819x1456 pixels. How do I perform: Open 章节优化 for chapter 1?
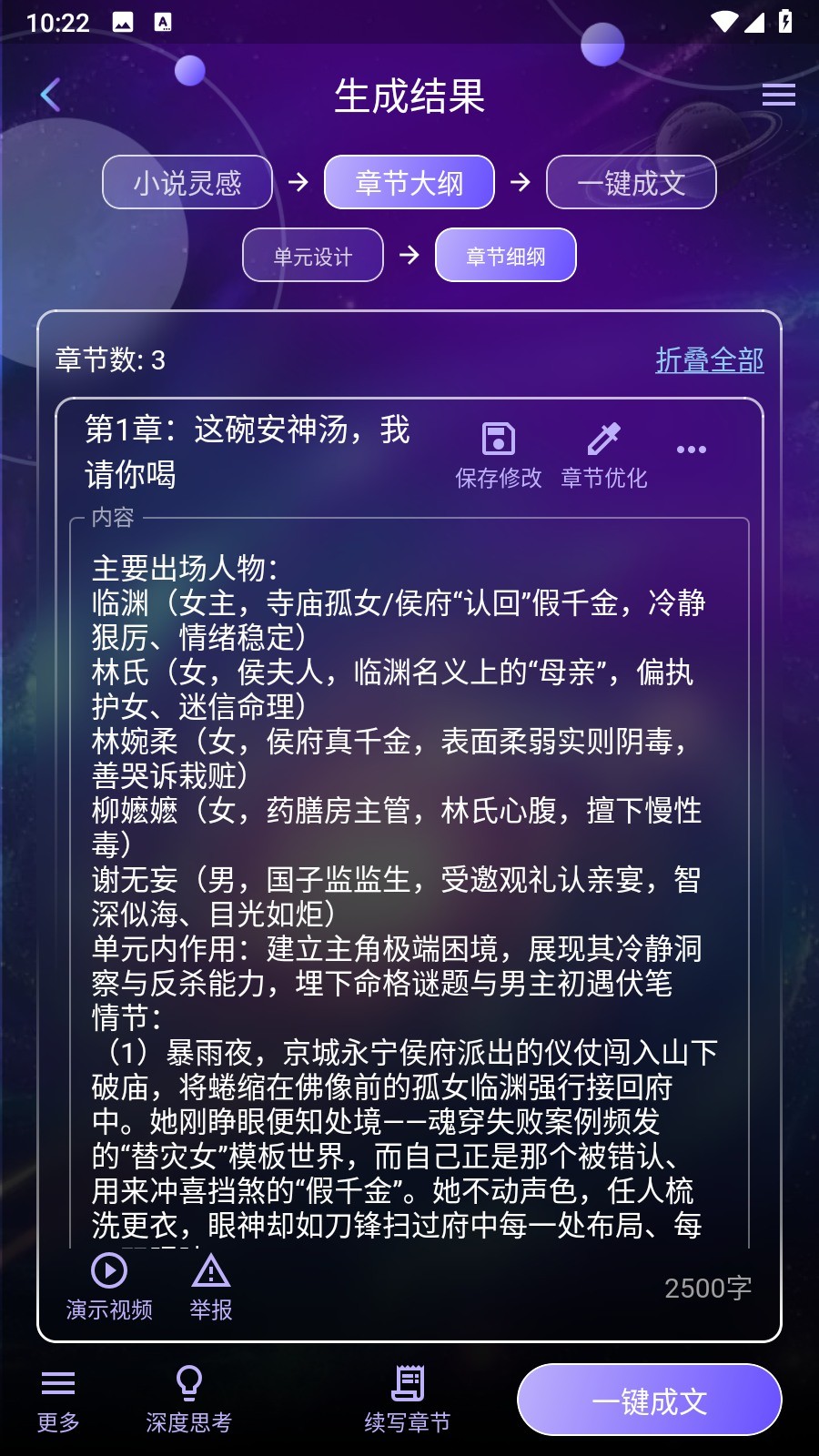(603, 456)
